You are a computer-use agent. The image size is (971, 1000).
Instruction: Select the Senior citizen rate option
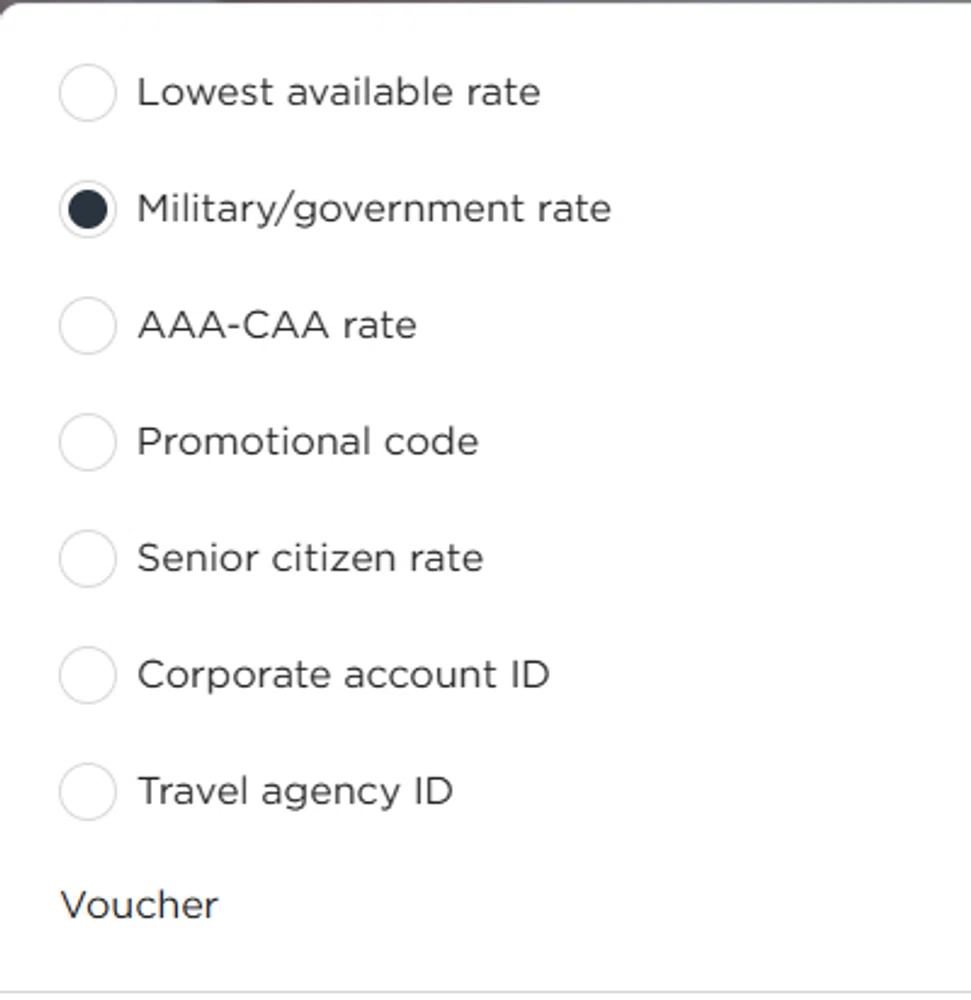(88, 560)
